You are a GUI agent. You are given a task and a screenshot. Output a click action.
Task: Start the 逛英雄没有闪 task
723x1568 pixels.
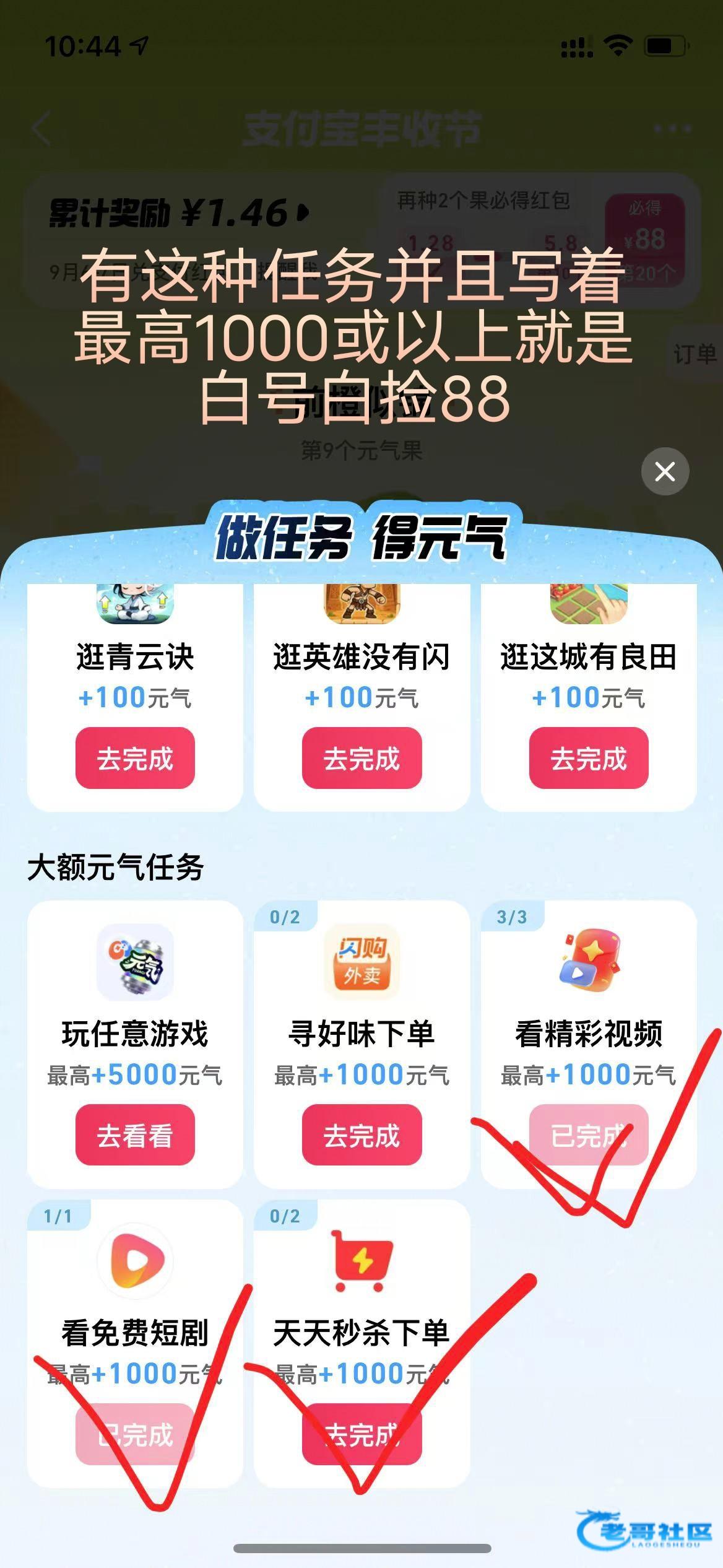tap(361, 758)
